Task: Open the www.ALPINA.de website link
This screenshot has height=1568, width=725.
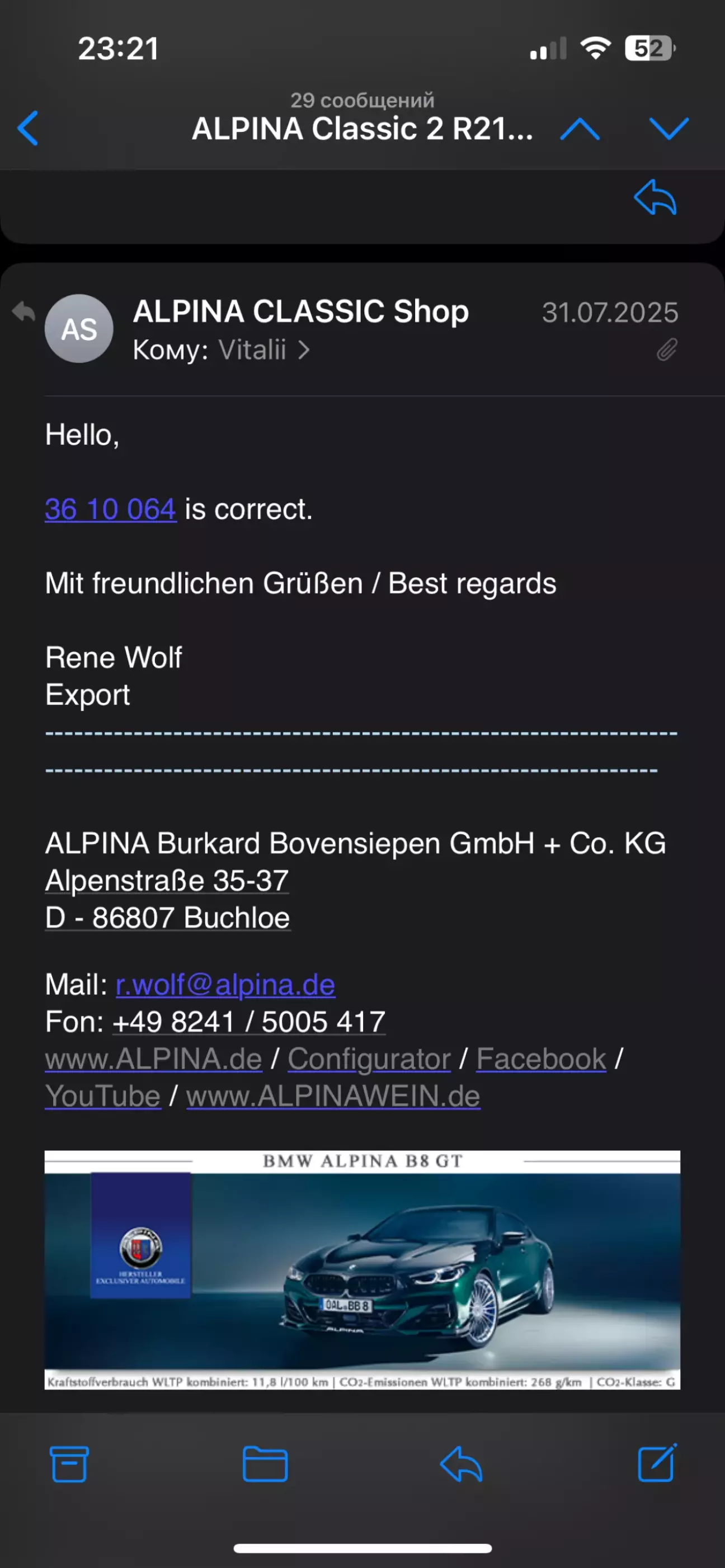Action: (153, 1059)
